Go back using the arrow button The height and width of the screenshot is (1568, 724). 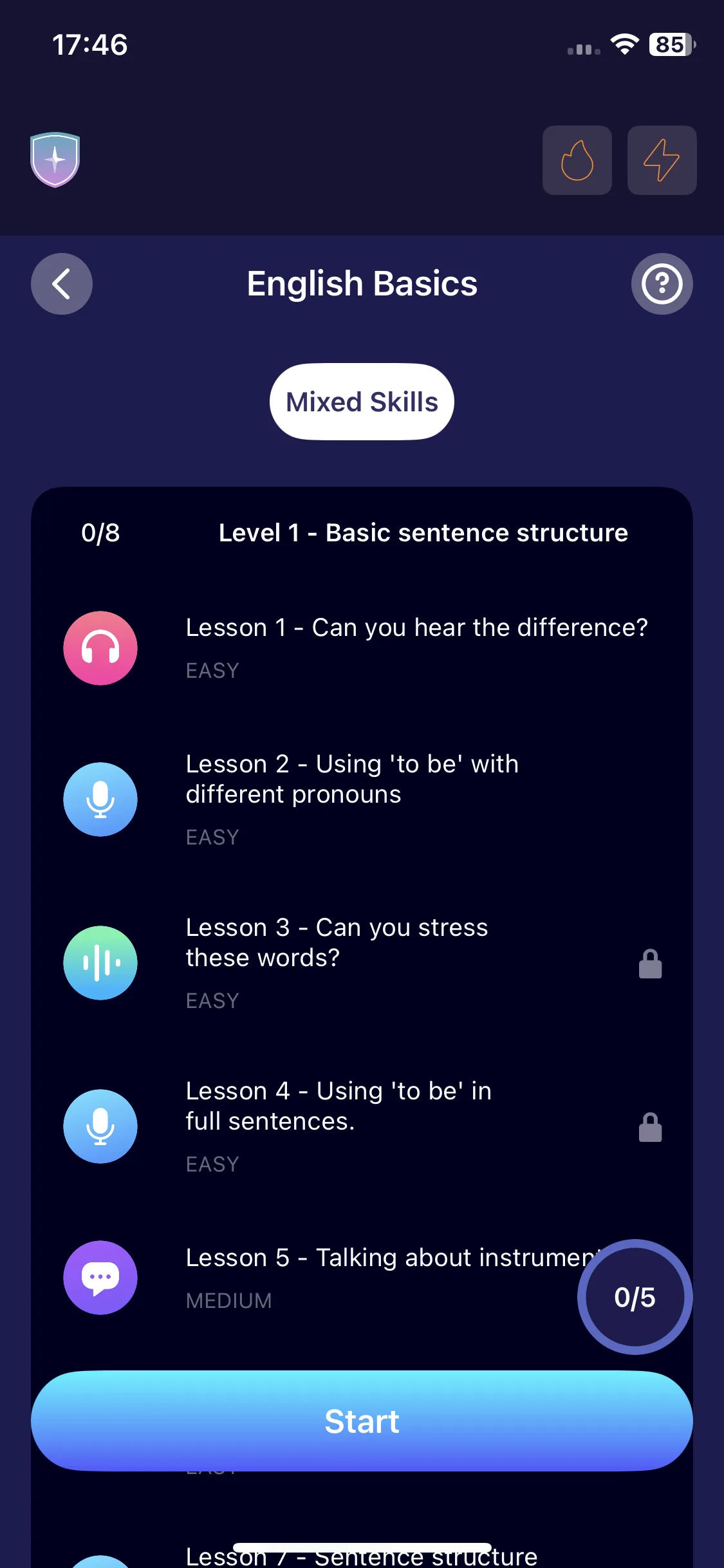pyautogui.click(x=62, y=284)
